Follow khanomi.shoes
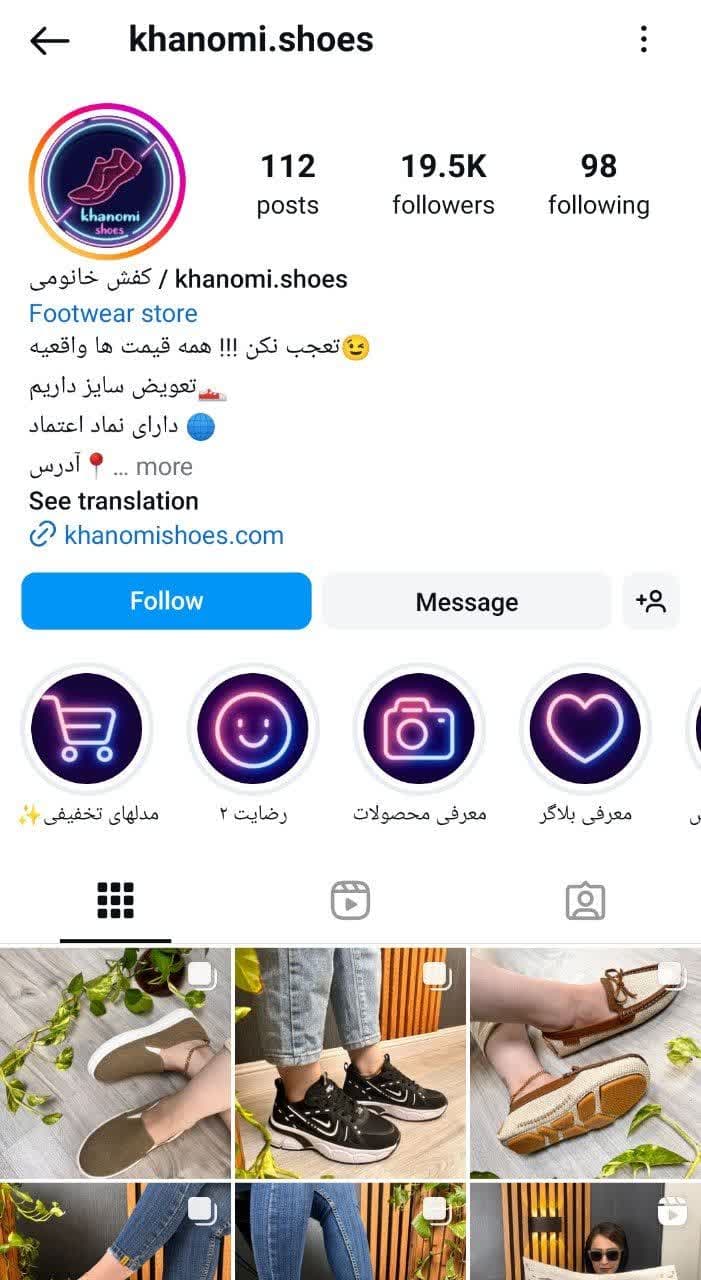This screenshot has width=701, height=1280. 166,601
